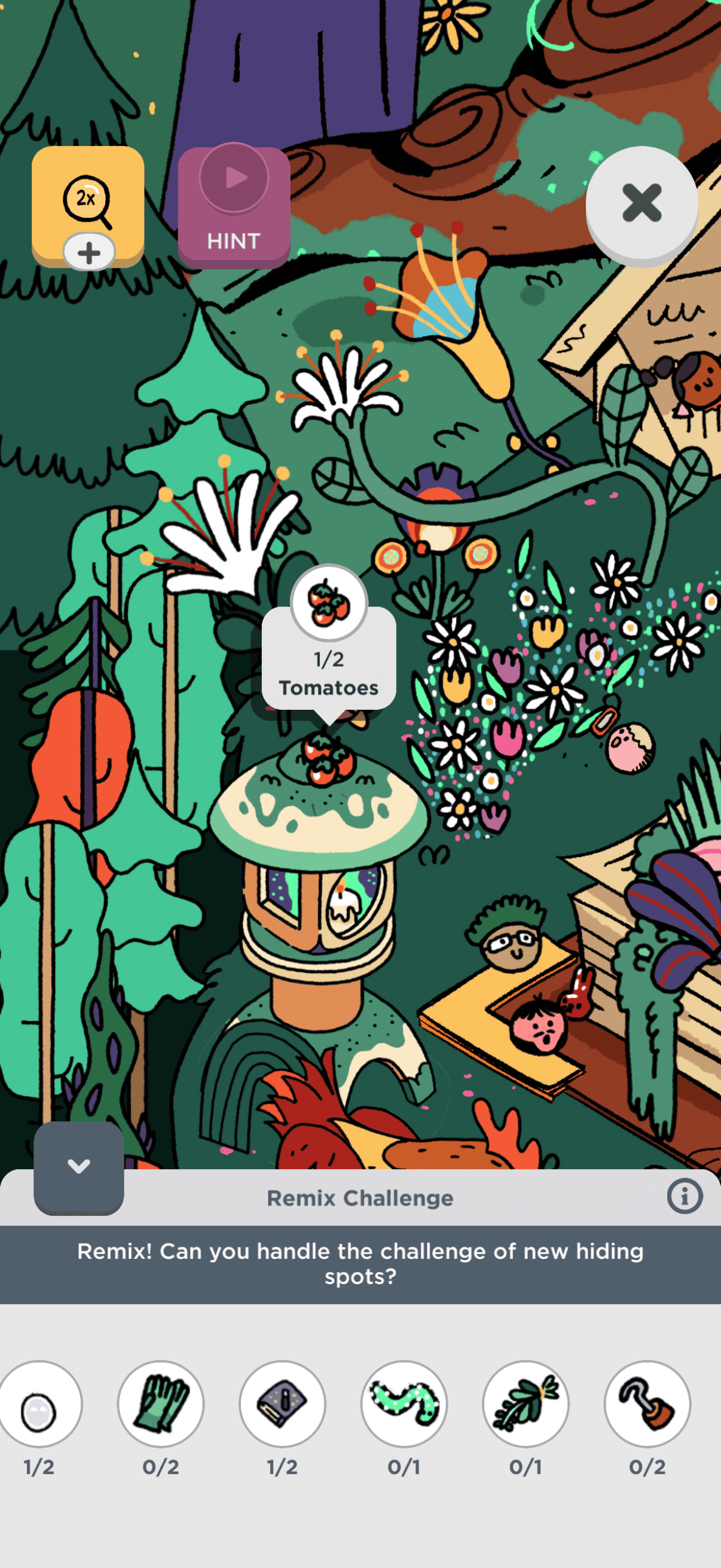Image resolution: width=721 pixels, height=1568 pixels.
Task: Select the carrot with leaves item
Action: point(526,1404)
